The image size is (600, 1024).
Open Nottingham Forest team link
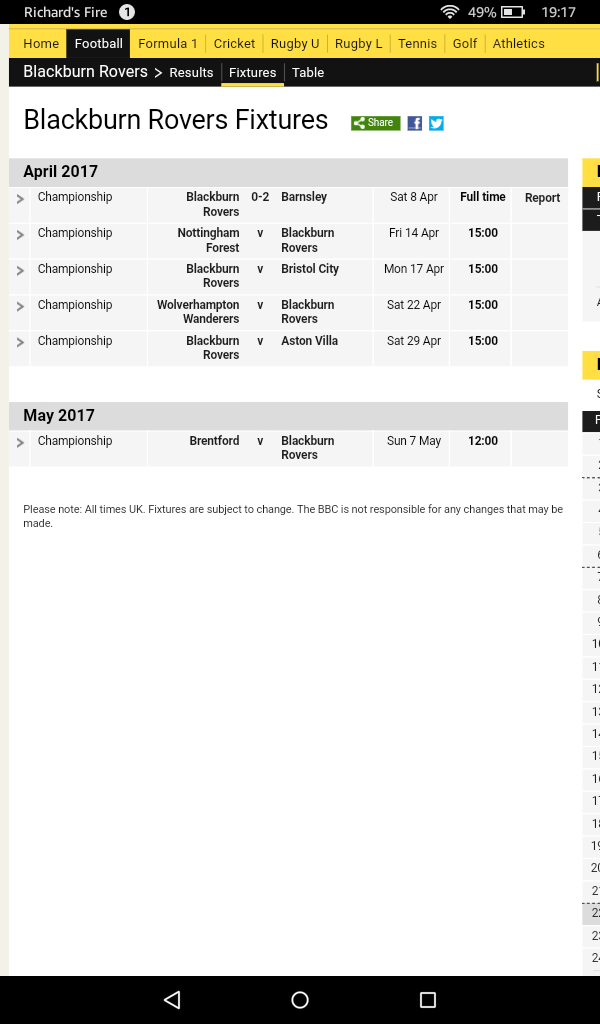click(208, 240)
